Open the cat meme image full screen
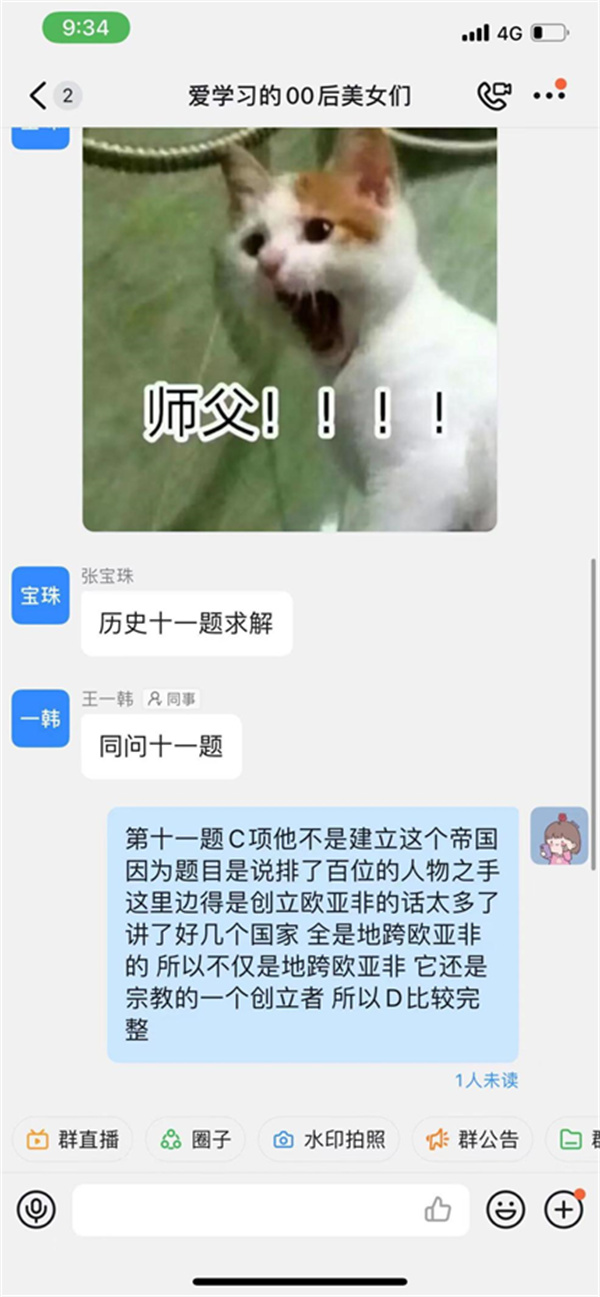Viewport: 600px width, 1297px height. (289, 330)
